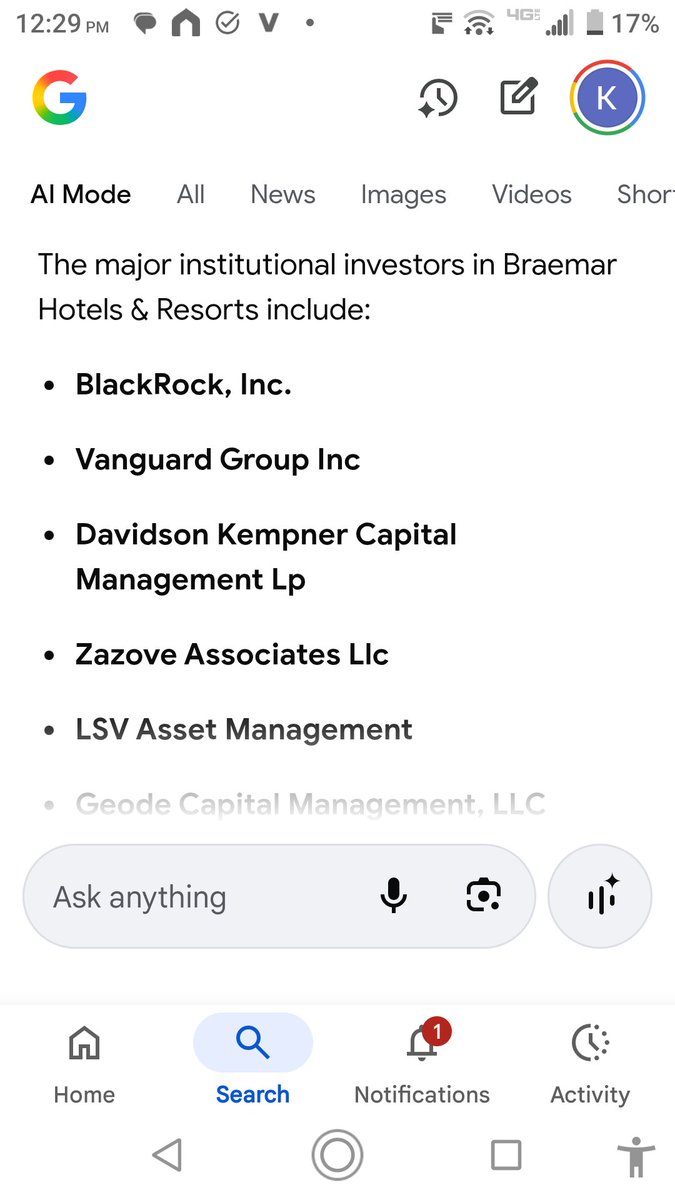This screenshot has width=675, height=1200.
Task: Tap the Google logo
Action: click(60, 98)
